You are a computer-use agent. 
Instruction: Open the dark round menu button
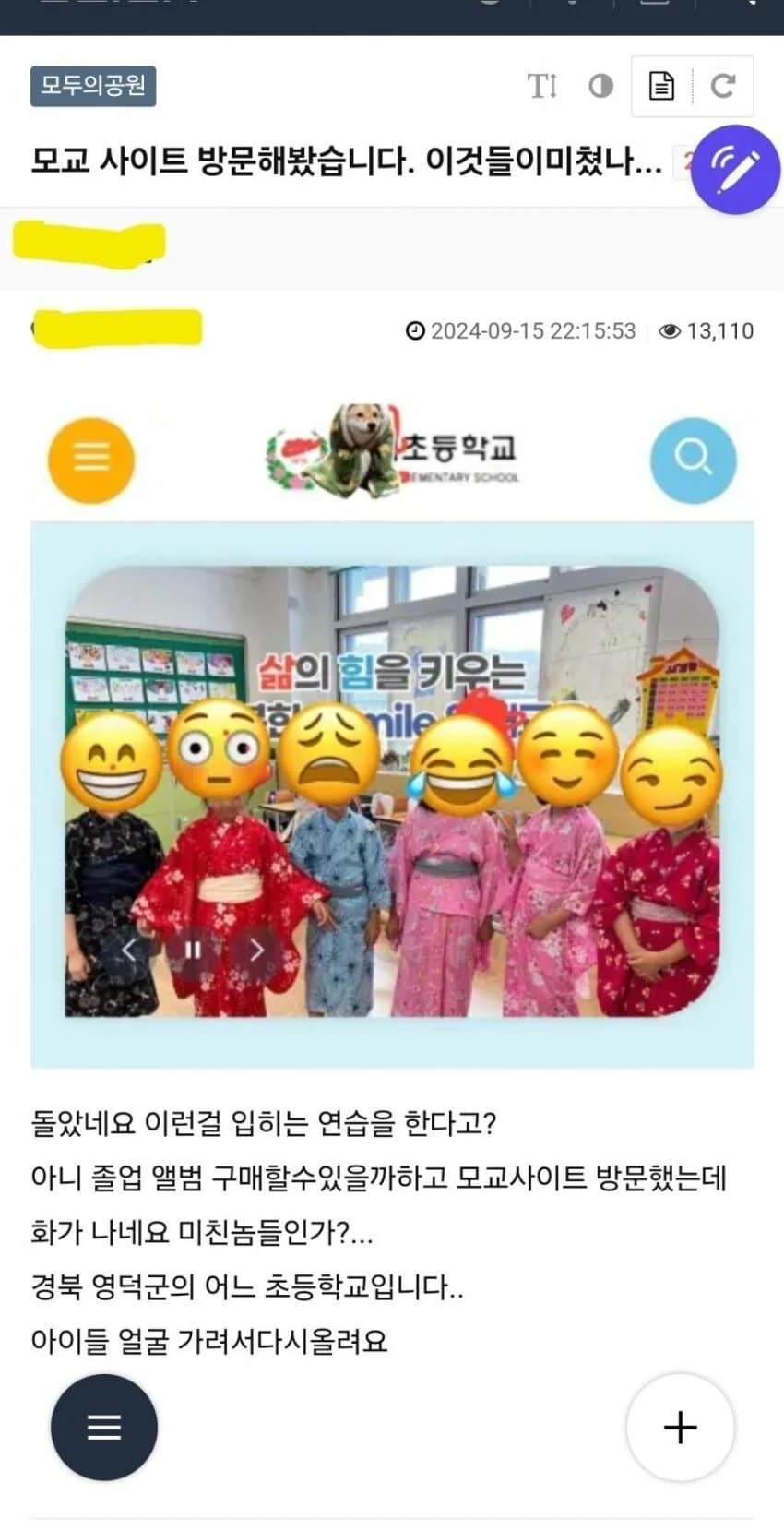coord(104,1427)
